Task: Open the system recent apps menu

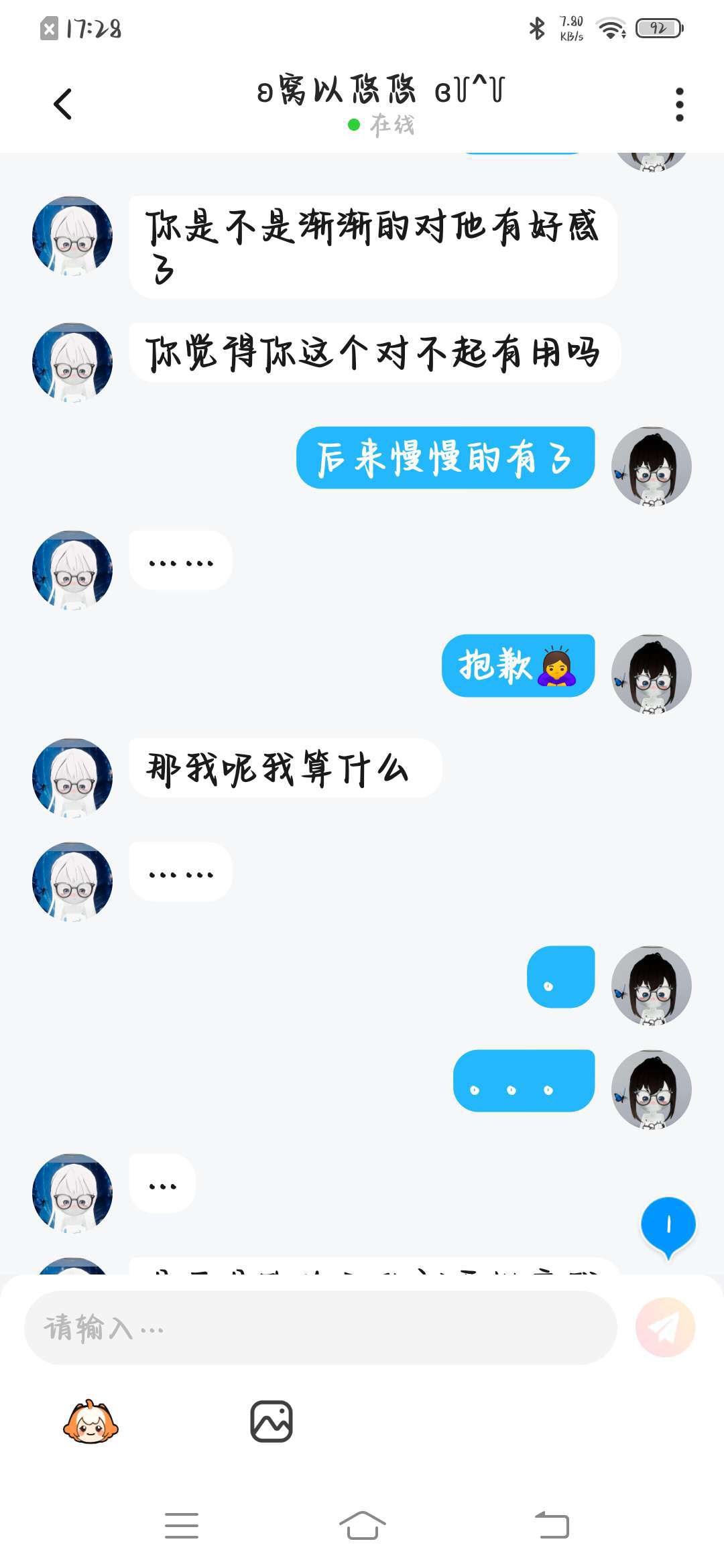Action: tap(181, 1526)
